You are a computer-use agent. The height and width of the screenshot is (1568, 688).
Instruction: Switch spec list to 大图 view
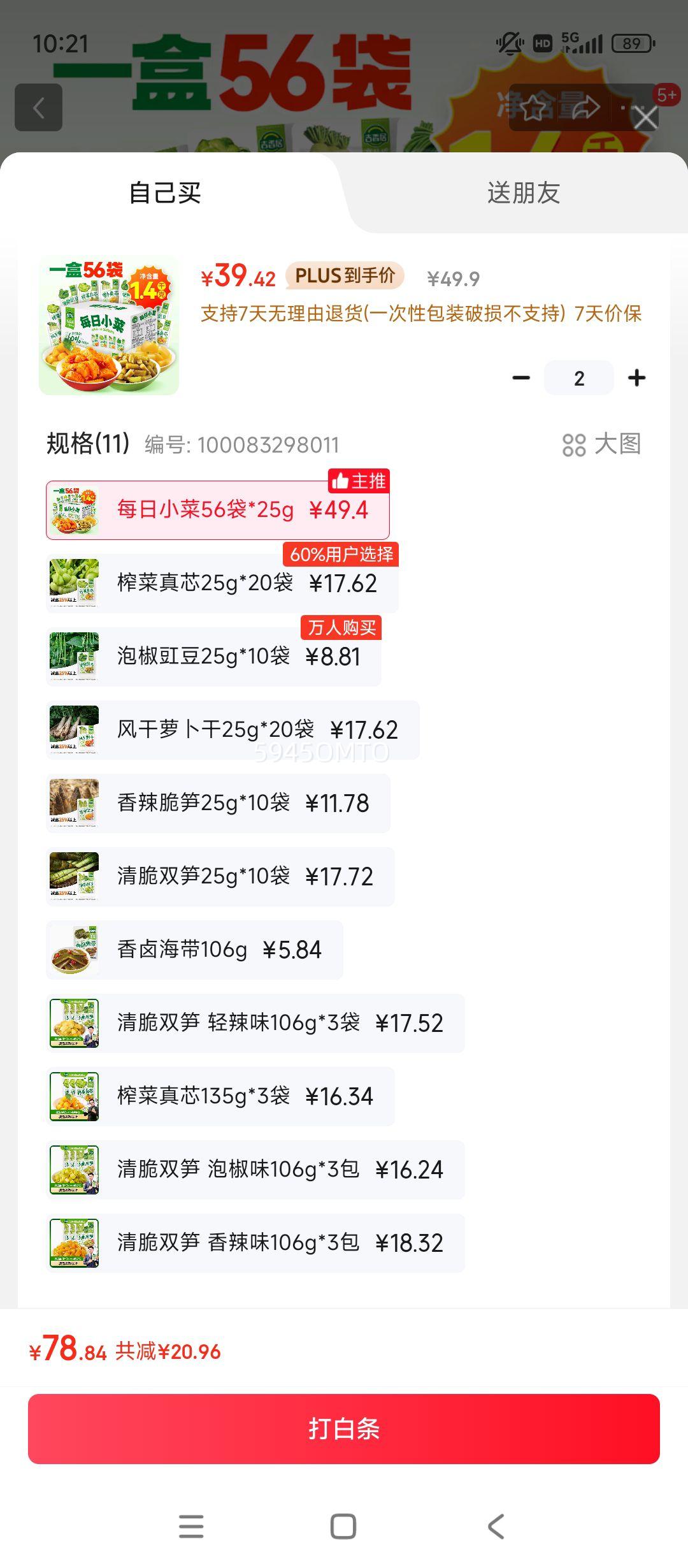click(601, 444)
